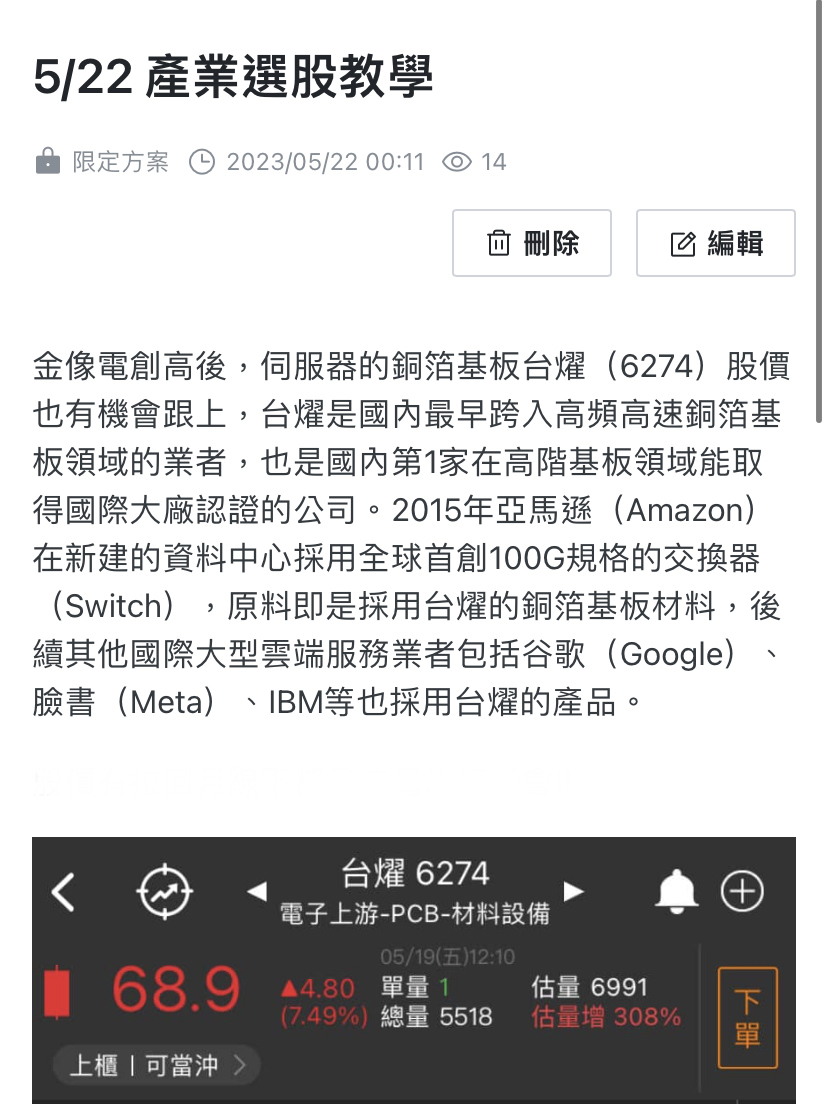Tap the orange 下單 order button
The image size is (828, 1104).
click(747, 1017)
